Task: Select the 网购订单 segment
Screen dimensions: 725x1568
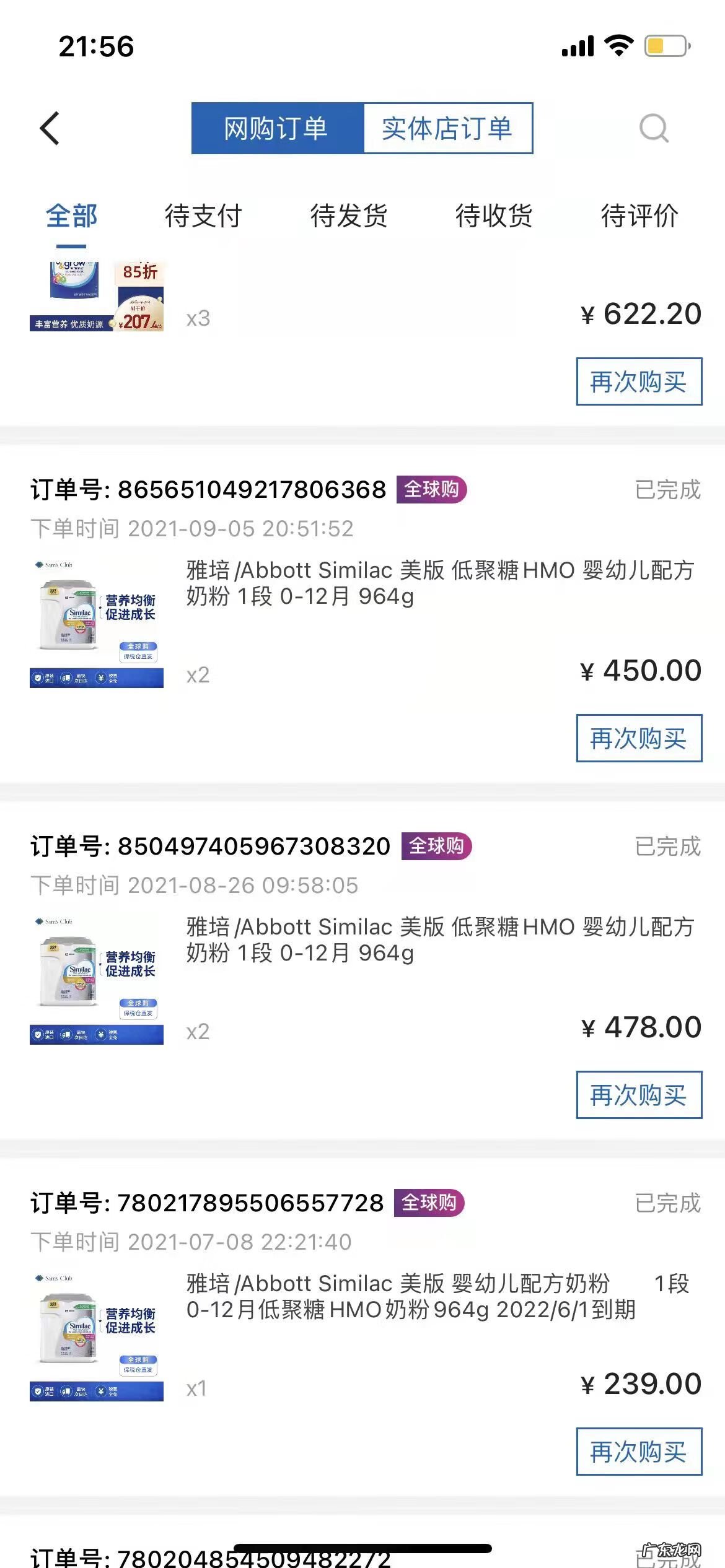Action: click(276, 128)
